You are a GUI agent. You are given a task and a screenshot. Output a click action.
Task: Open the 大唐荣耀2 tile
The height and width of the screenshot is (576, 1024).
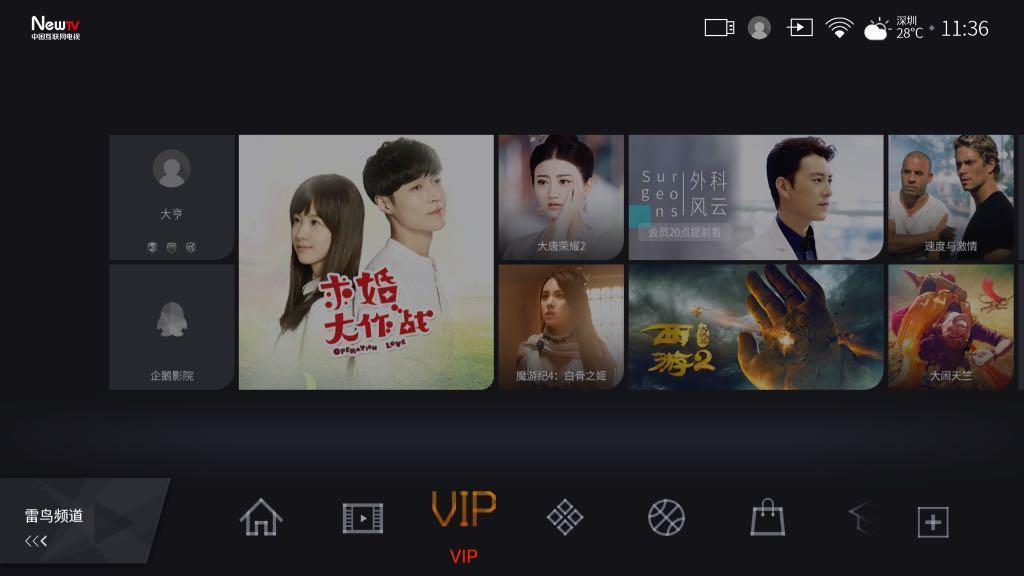(561, 197)
